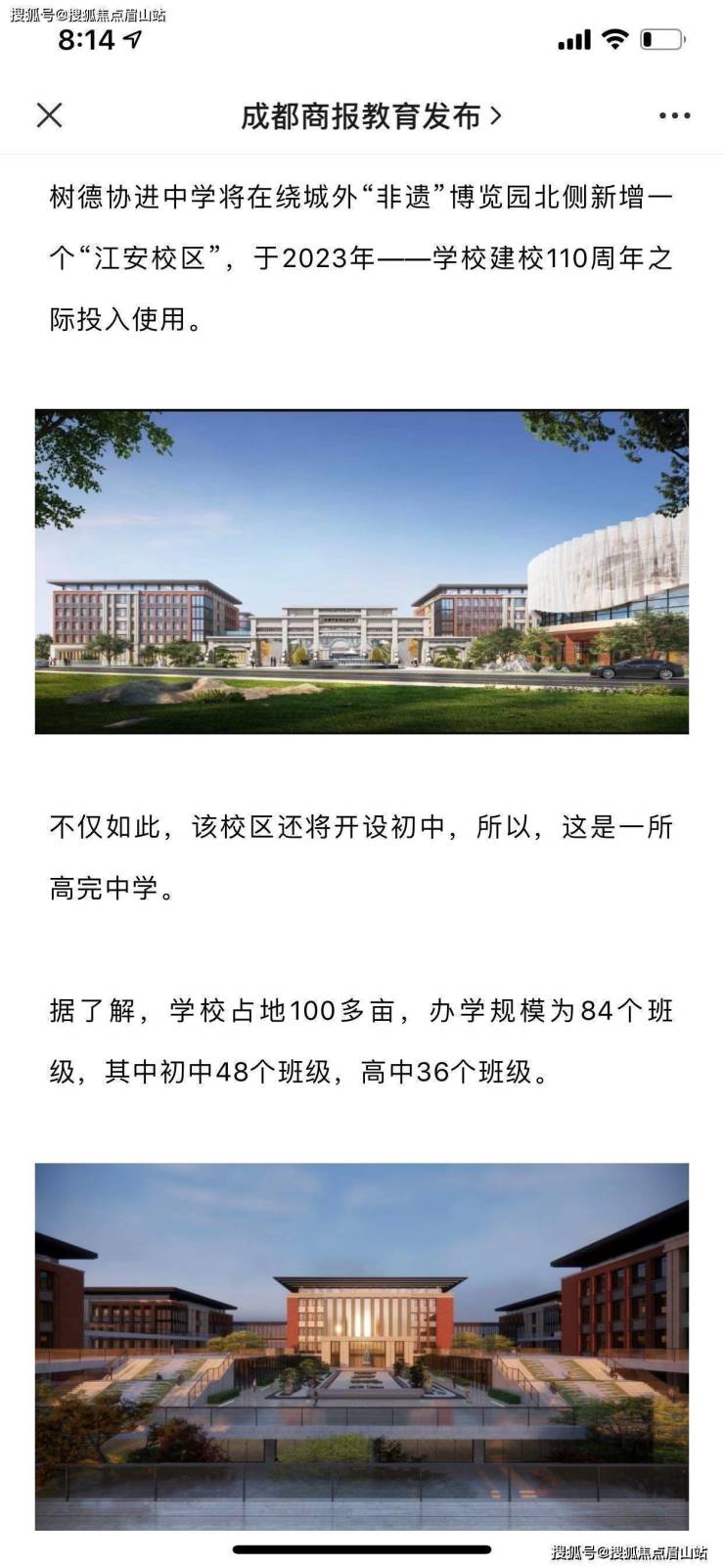
Task: Close the article with the X icon
Action: coord(49,115)
